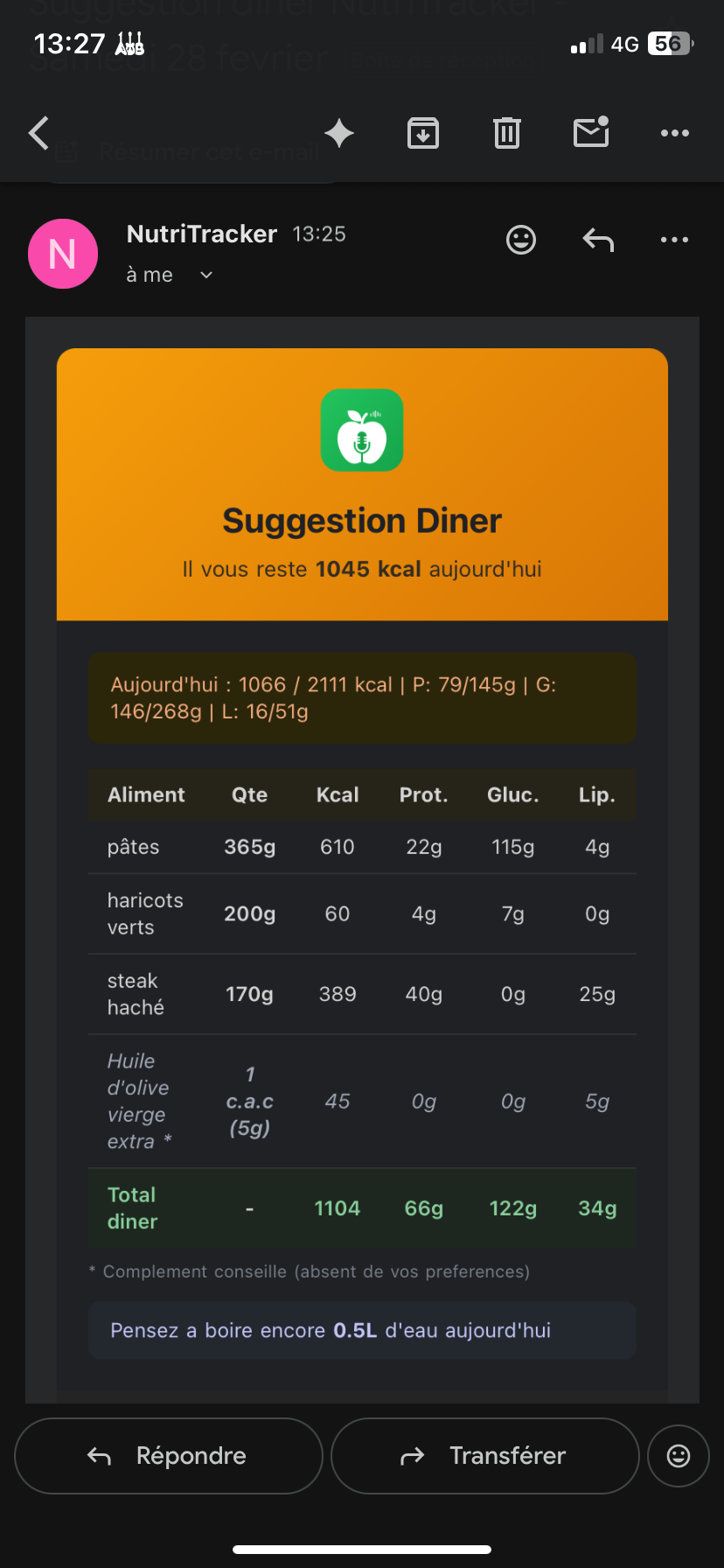The width and height of the screenshot is (724, 1568).
Task: Reply using the curved reply arrow icon
Action: tap(598, 240)
